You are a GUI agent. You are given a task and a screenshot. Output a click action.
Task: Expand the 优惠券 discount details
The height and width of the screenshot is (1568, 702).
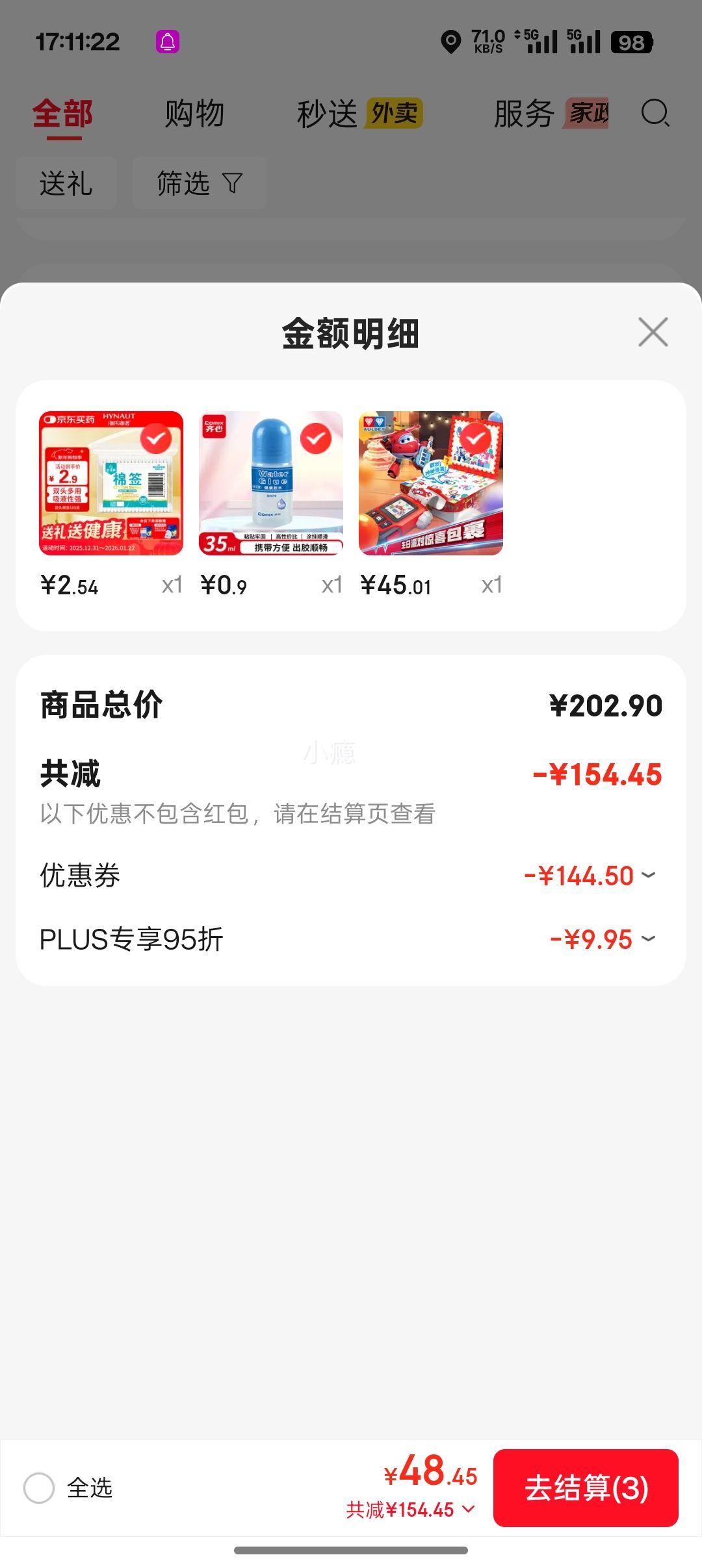click(648, 876)
